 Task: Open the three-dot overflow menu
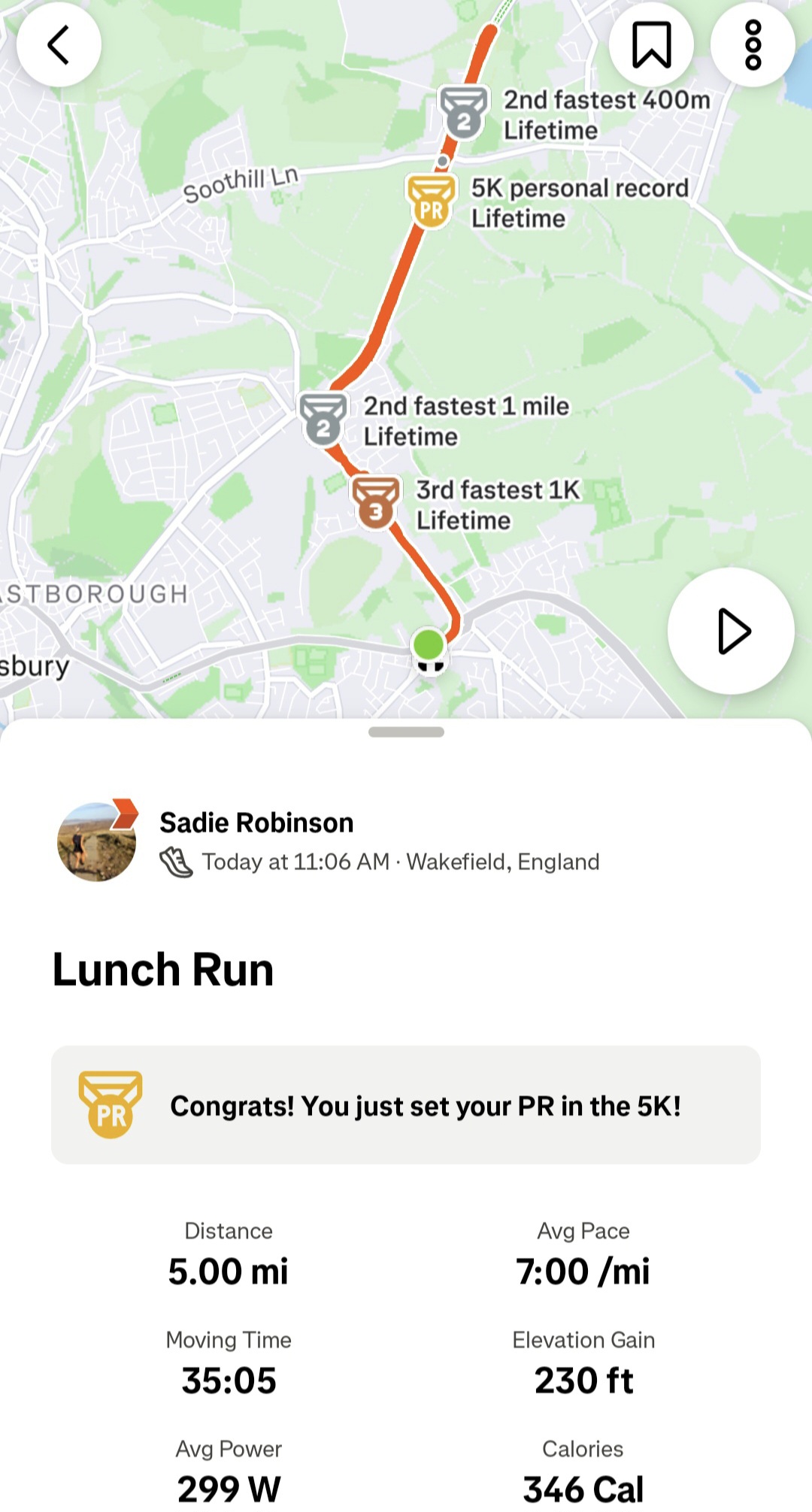pyautogui.click(x=753, y=45)
